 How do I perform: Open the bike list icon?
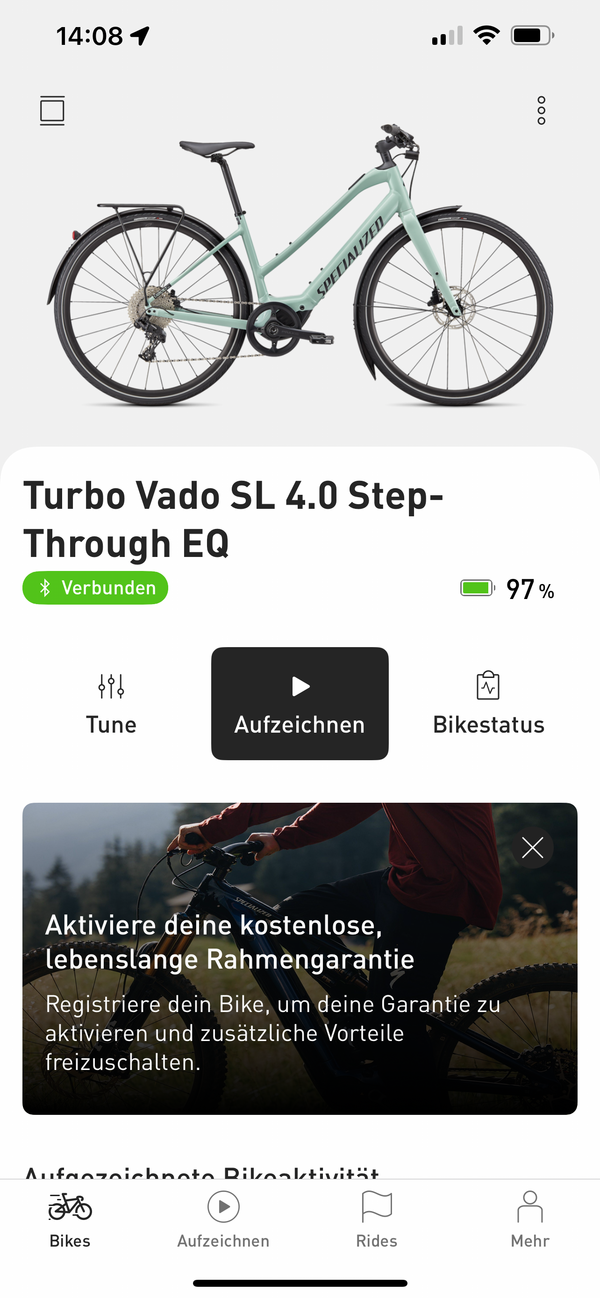(52, 111)
